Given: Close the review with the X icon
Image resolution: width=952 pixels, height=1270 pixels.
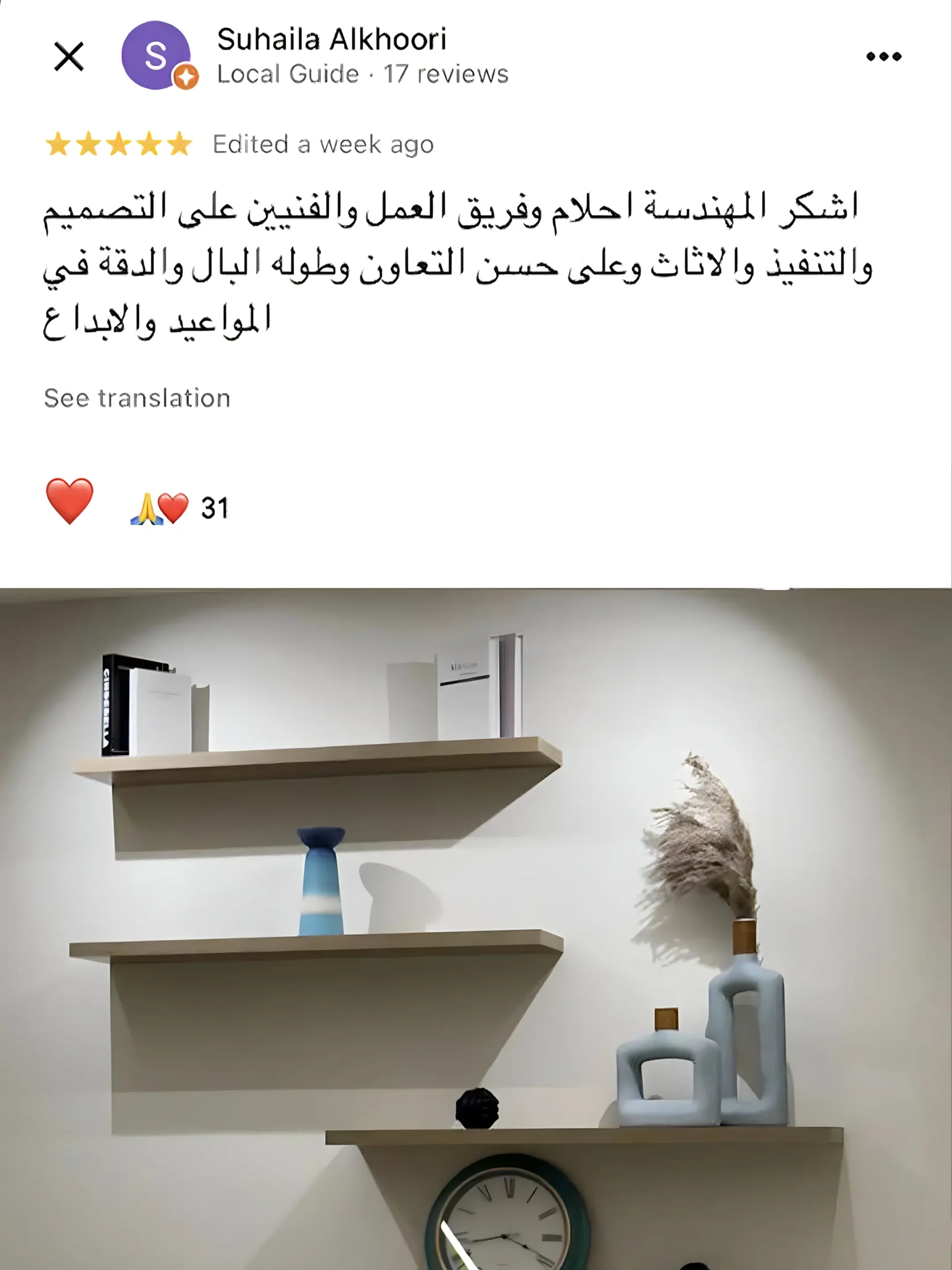Looking at the screenshot, I should point(69,56).
